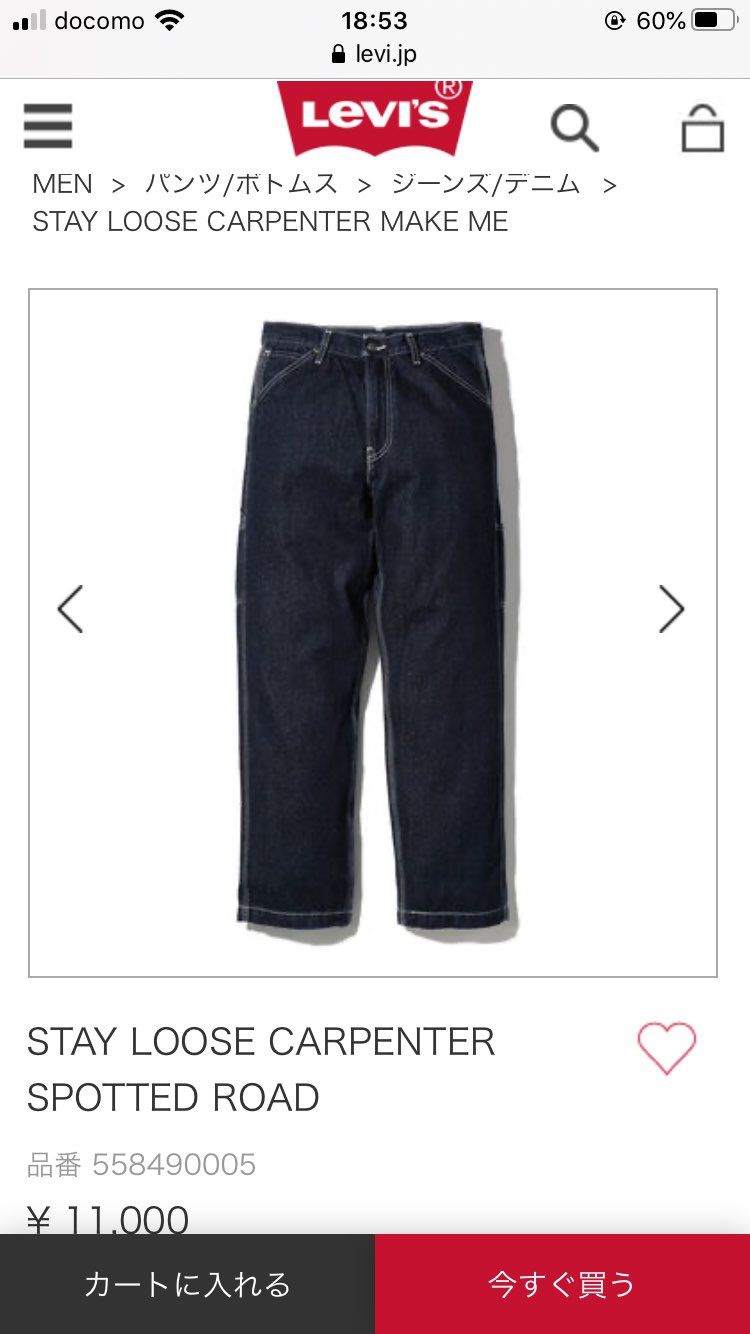Tap 今すぐ買う to buy now
This screenshot has width=750, height=1334.
coord(562,1284)
